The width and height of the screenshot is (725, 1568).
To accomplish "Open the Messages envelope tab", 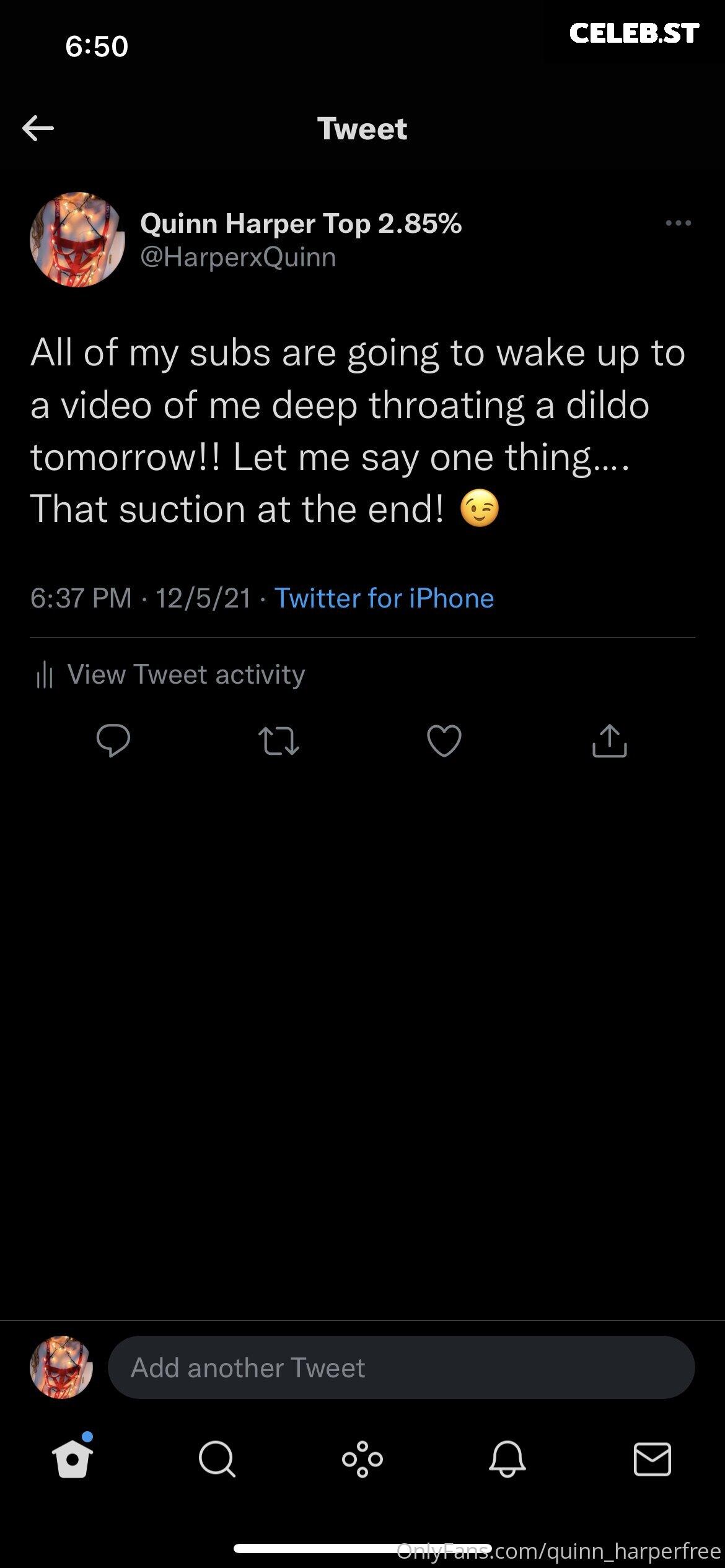I will pyautogui.click(x=652, y=1459).
